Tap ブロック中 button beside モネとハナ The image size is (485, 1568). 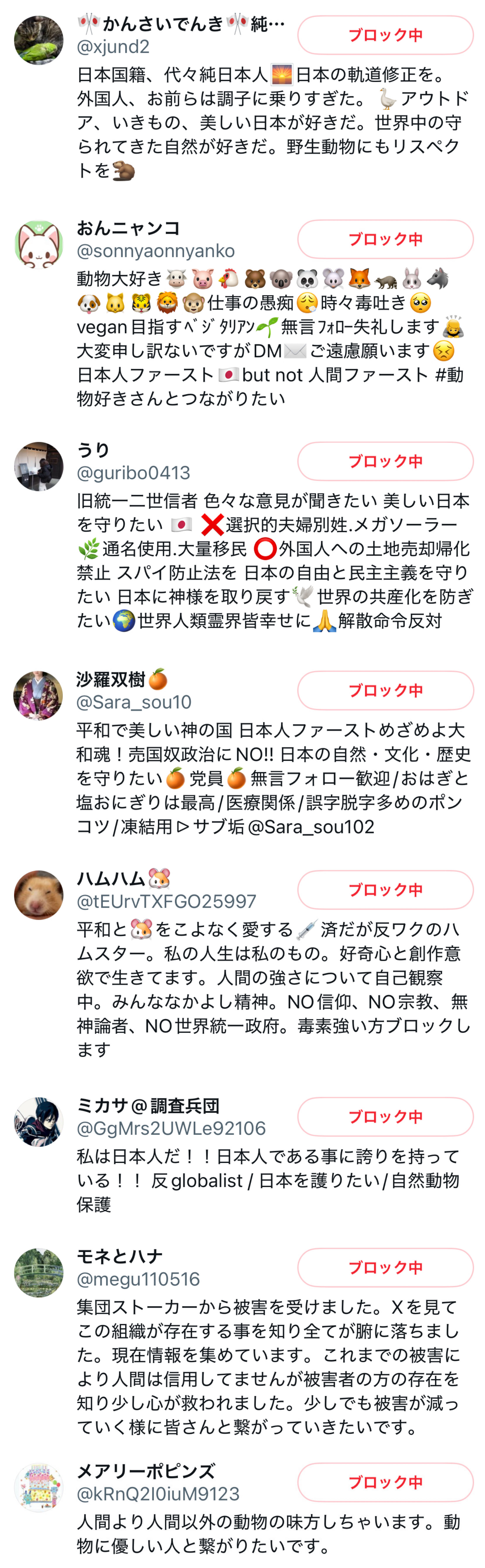click(x=385, y=1268)
